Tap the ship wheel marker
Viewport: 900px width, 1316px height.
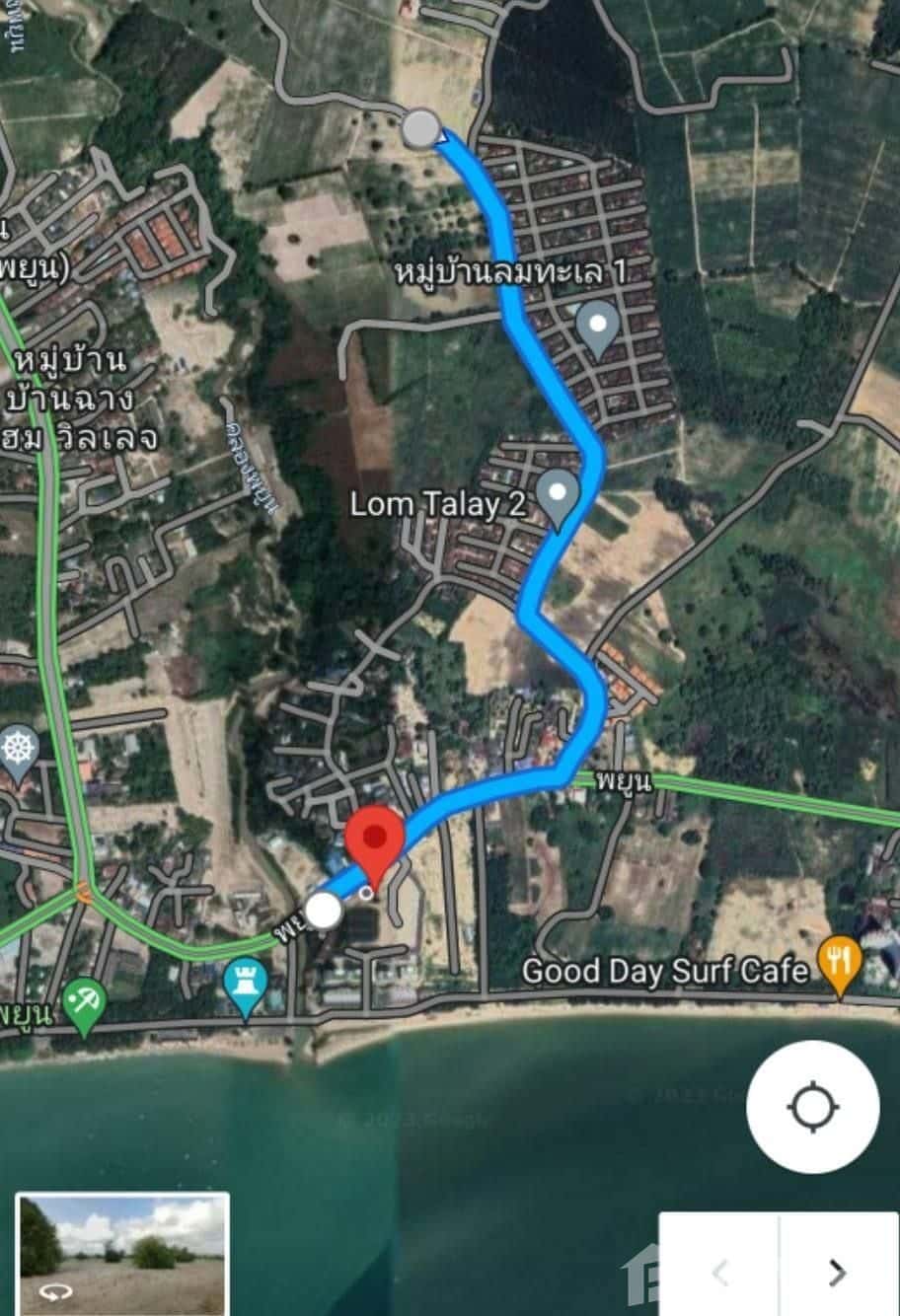pos(18,748)
